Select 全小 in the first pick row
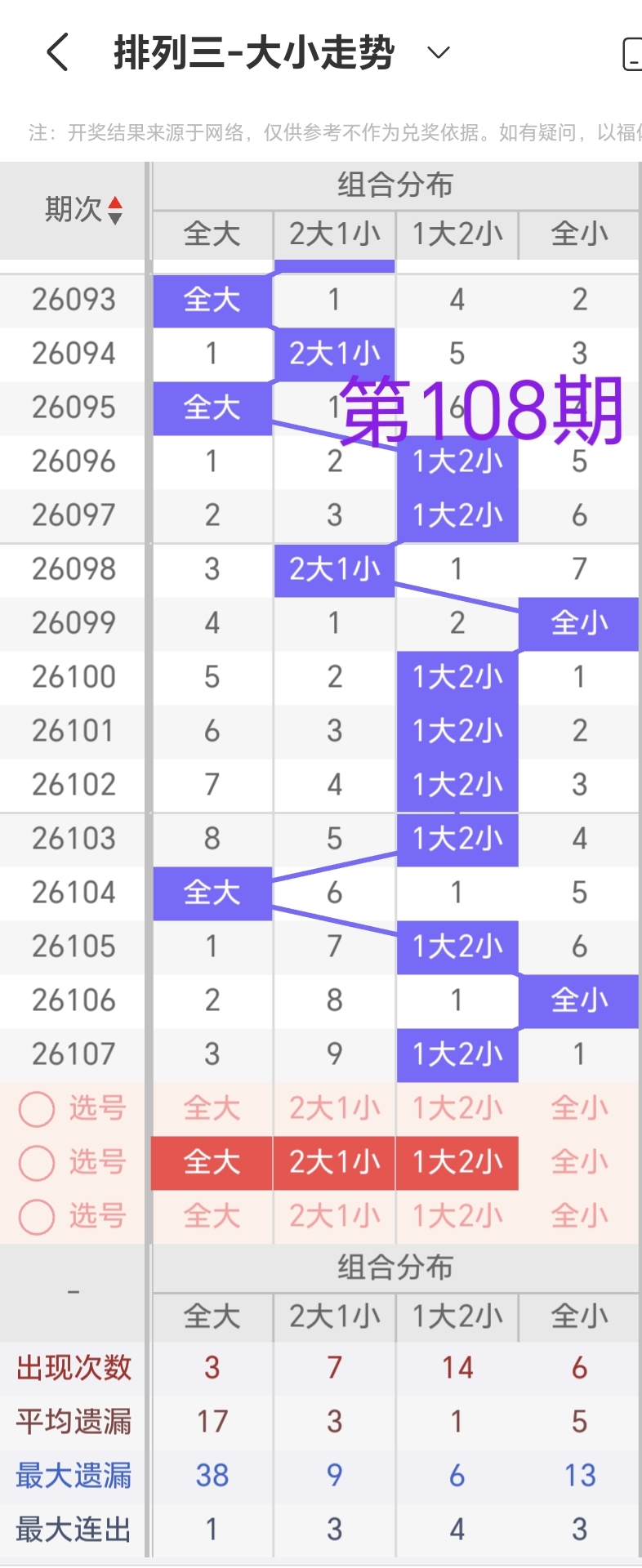Image resolution: width=642 pixels, height=1568 pixels. 579,1108
